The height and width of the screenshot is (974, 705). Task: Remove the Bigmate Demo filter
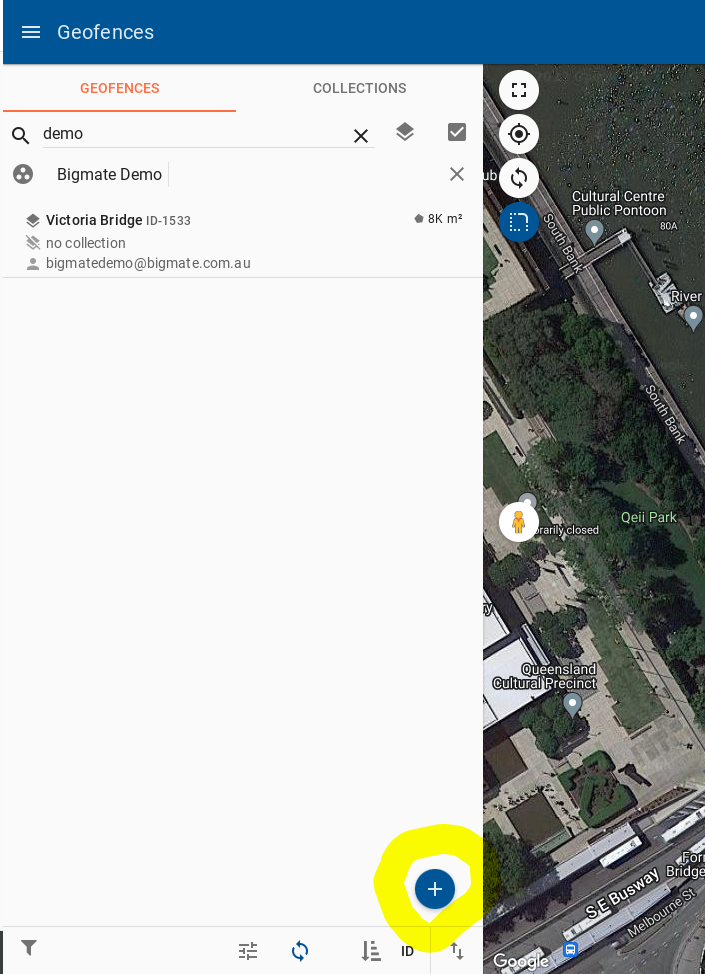click(x=457, y=174)
